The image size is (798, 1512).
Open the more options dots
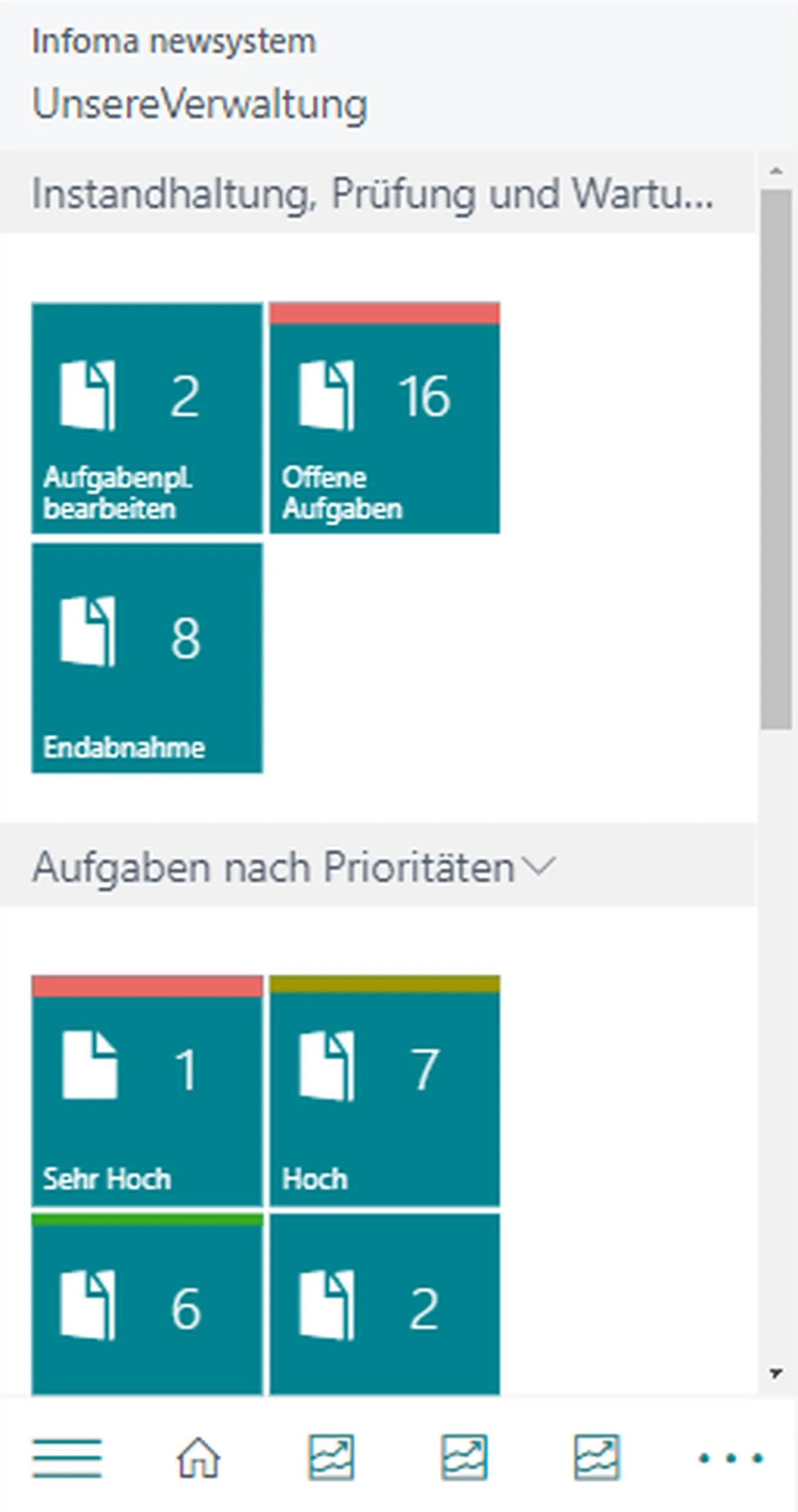point(731,1458)
